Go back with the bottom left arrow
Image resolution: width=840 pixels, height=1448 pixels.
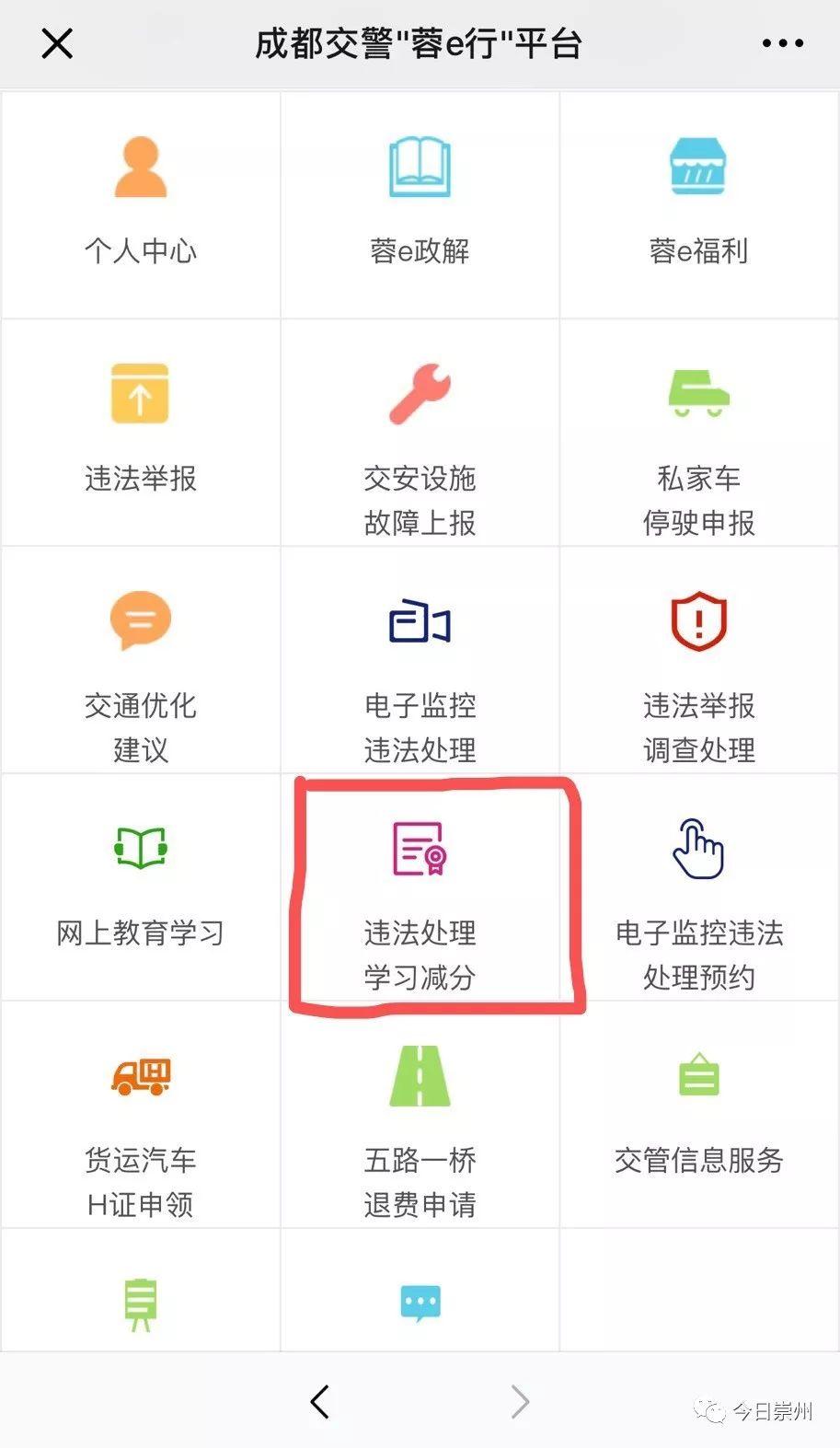point(319,1401)
